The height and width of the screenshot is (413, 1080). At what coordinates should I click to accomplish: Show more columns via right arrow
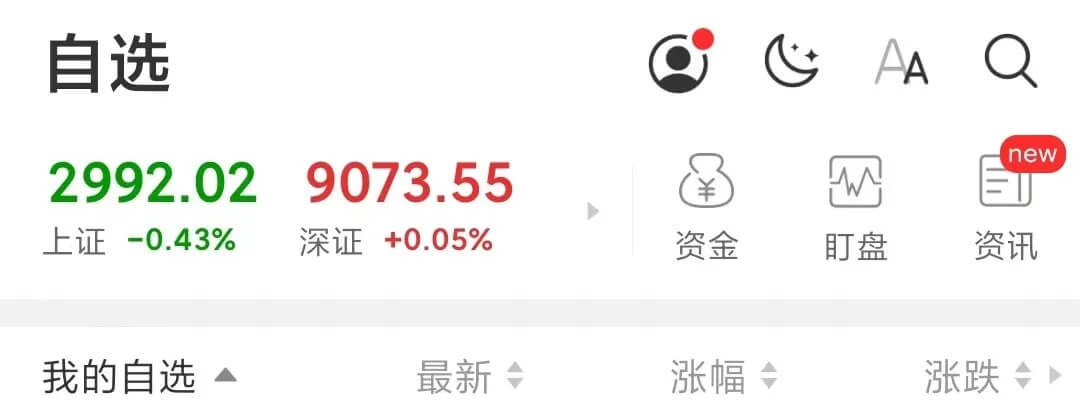(1054, 377)
